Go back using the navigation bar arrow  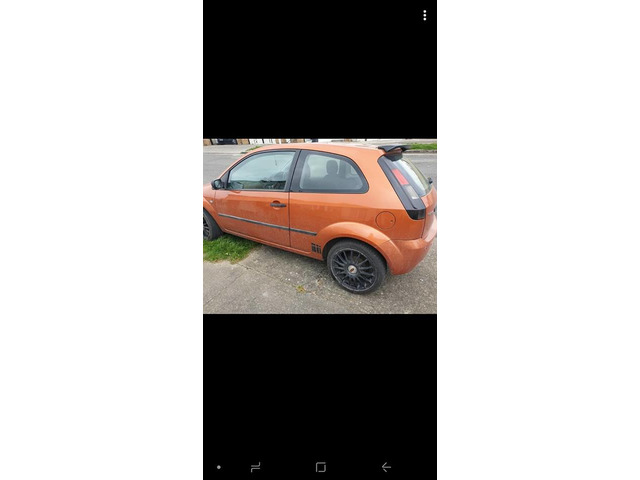click(386, 467)
